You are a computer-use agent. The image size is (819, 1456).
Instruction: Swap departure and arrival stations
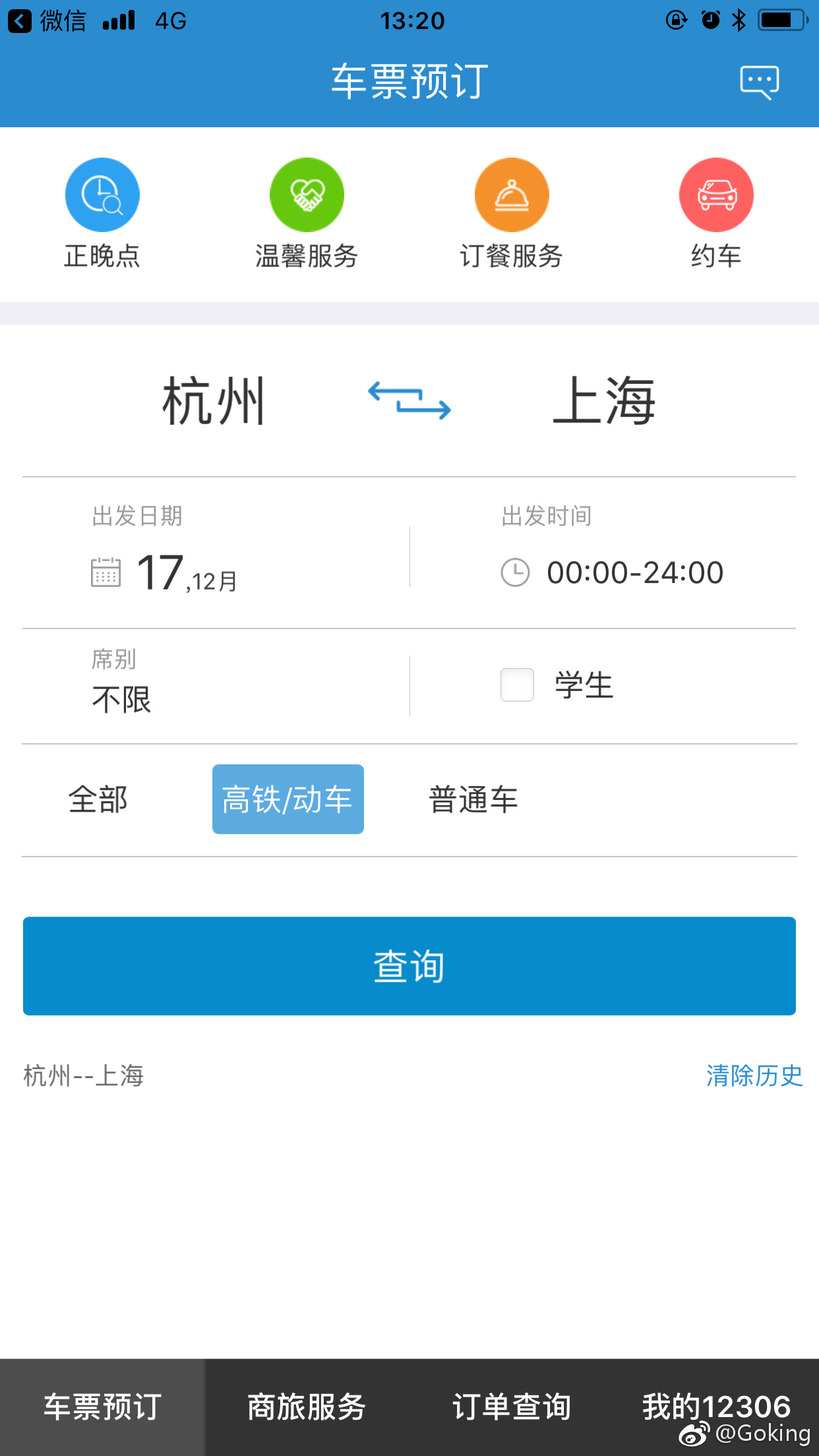coord(409,400)
